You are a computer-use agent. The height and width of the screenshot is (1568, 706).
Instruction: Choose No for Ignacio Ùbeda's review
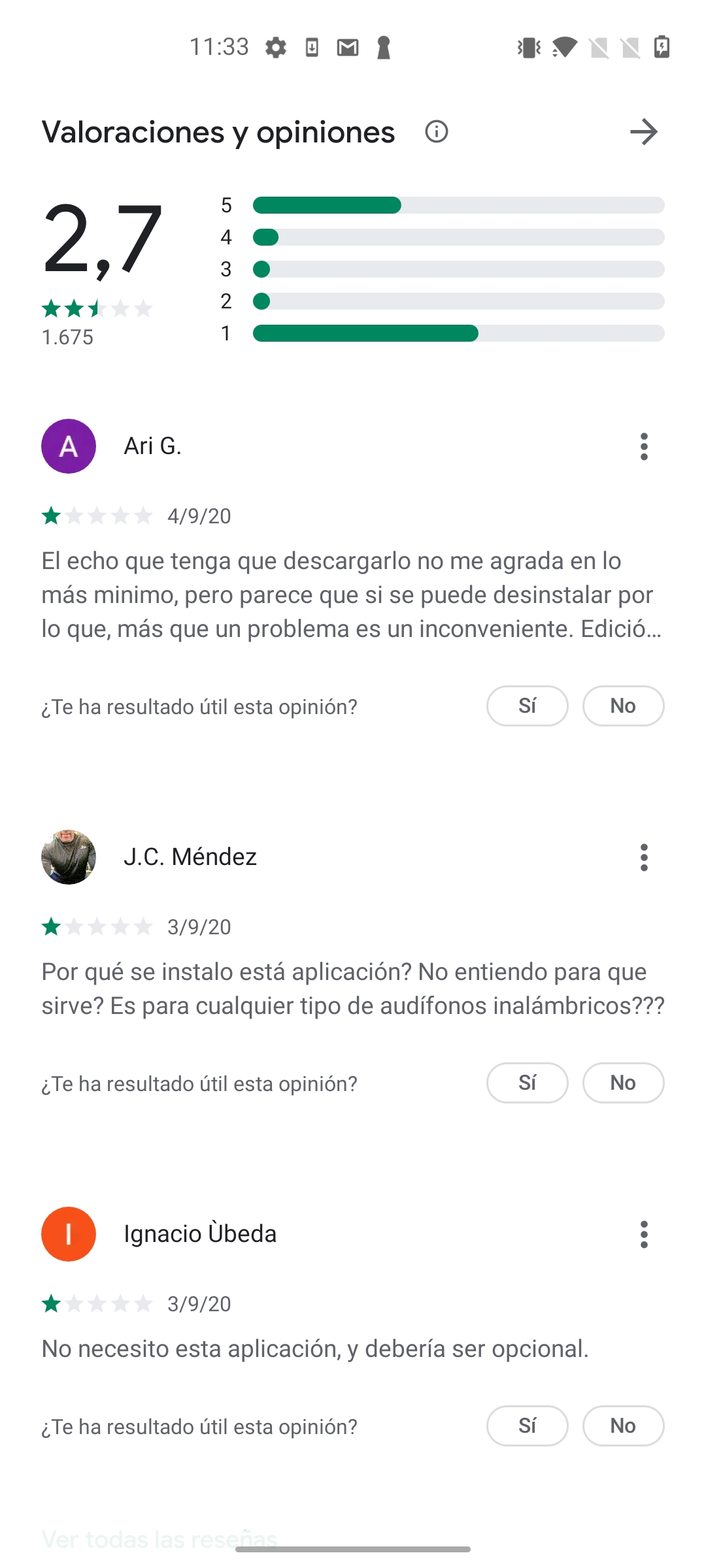tap(623, 1426)
